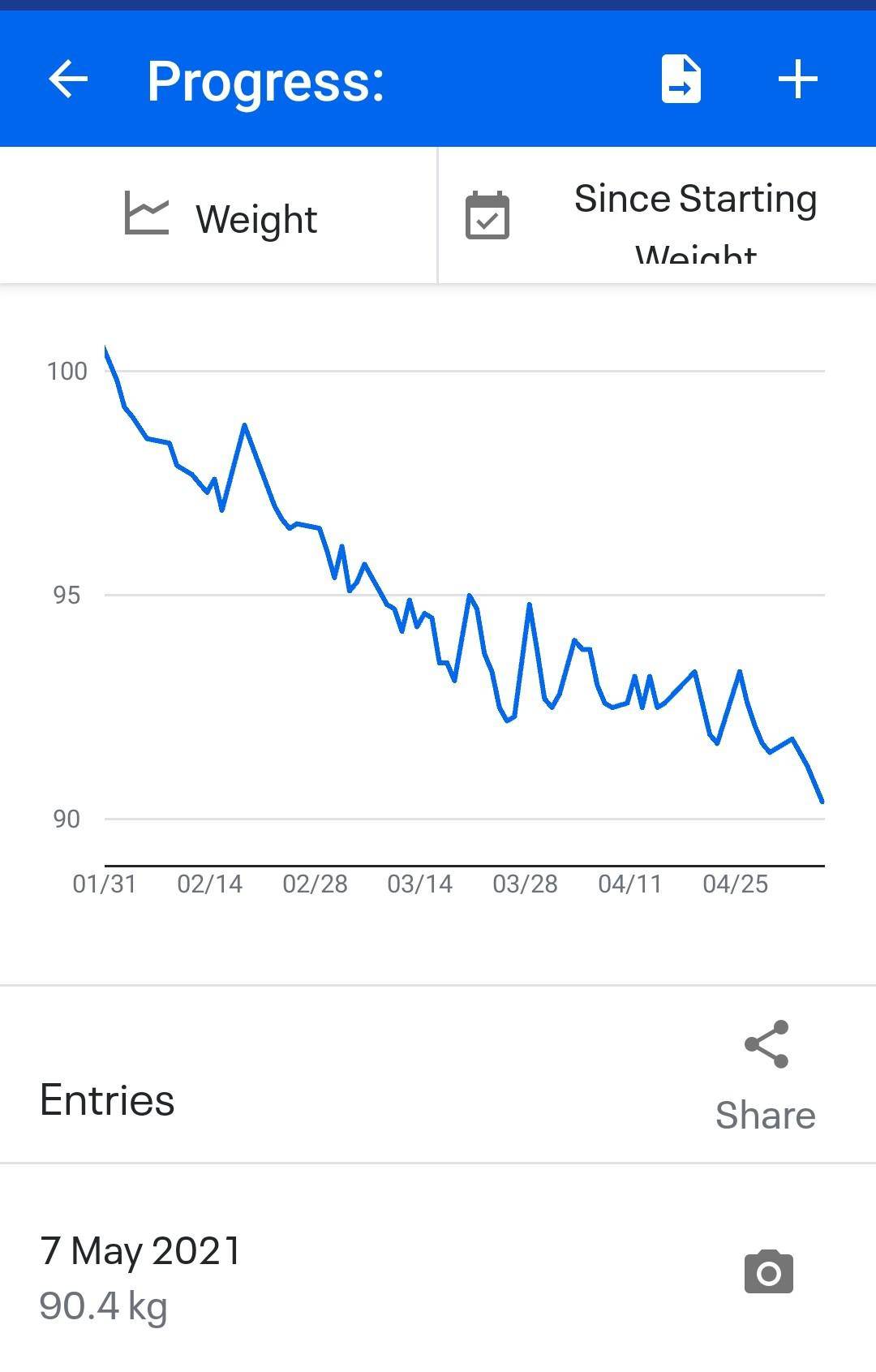The height and width of the screenshot is (1372, 876).
Task: Tap the plus icon to add a new entry
Action: tap(797, 78)
